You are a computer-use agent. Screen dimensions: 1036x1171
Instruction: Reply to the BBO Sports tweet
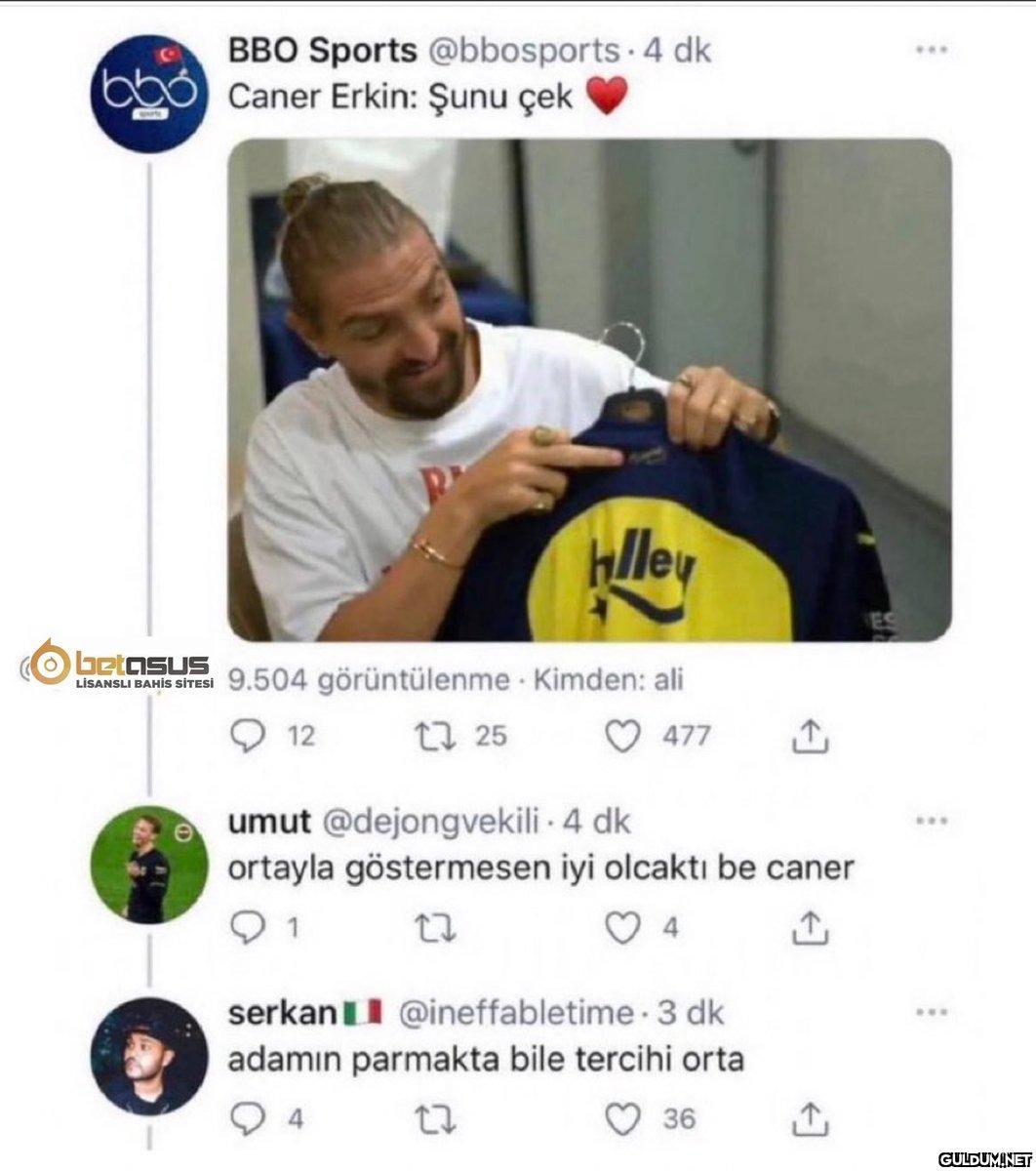(x=247, y=736)
